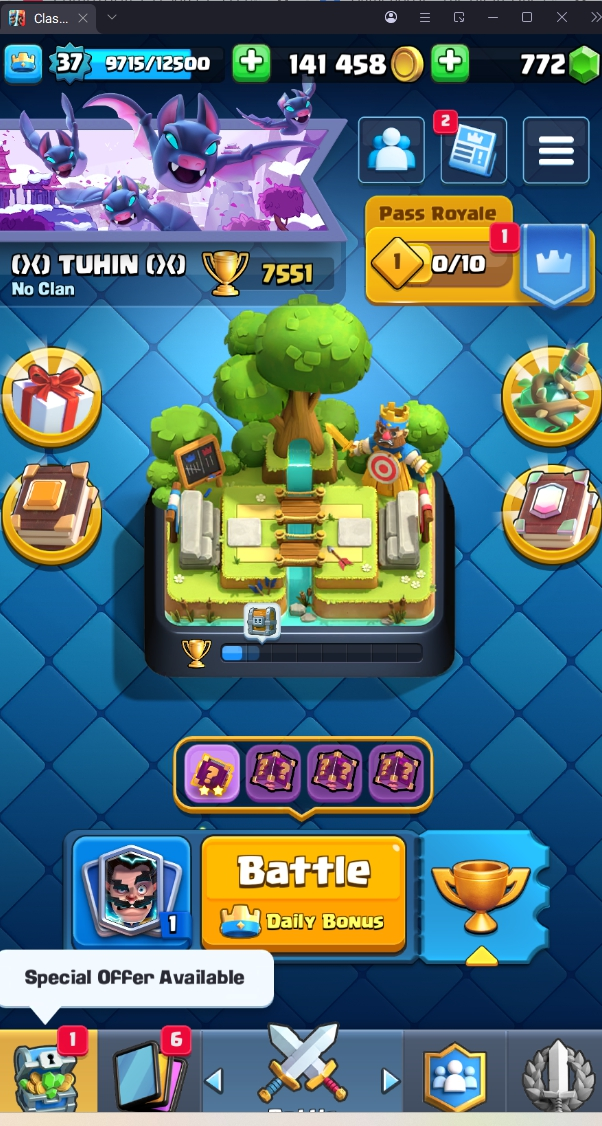Close the emulator window
This screenshot has height=1126, width=602.
pyautogui.click(x=562, y=17)
